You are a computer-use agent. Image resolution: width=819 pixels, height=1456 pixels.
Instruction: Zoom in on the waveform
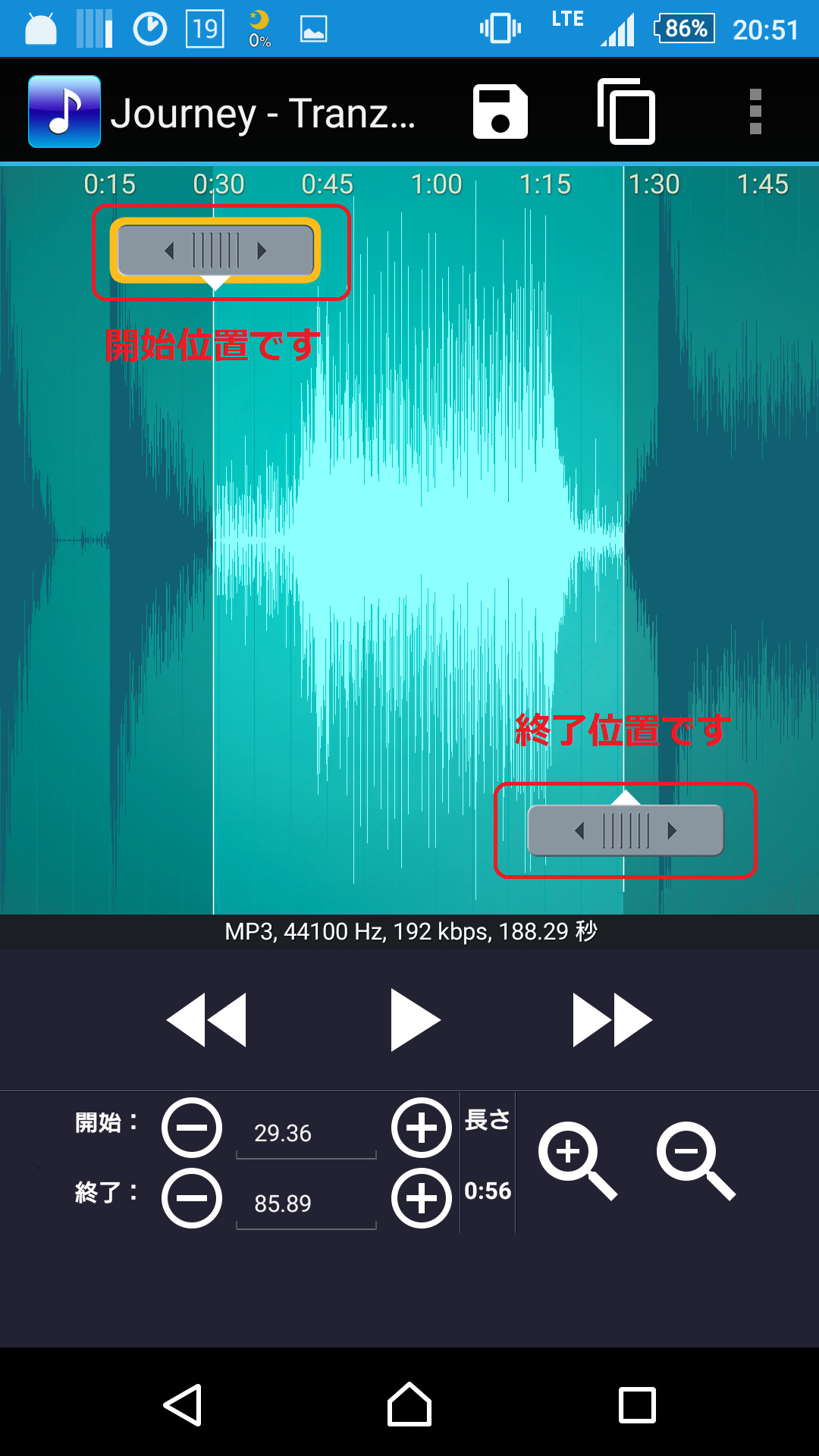click(x=576, y=1159)
